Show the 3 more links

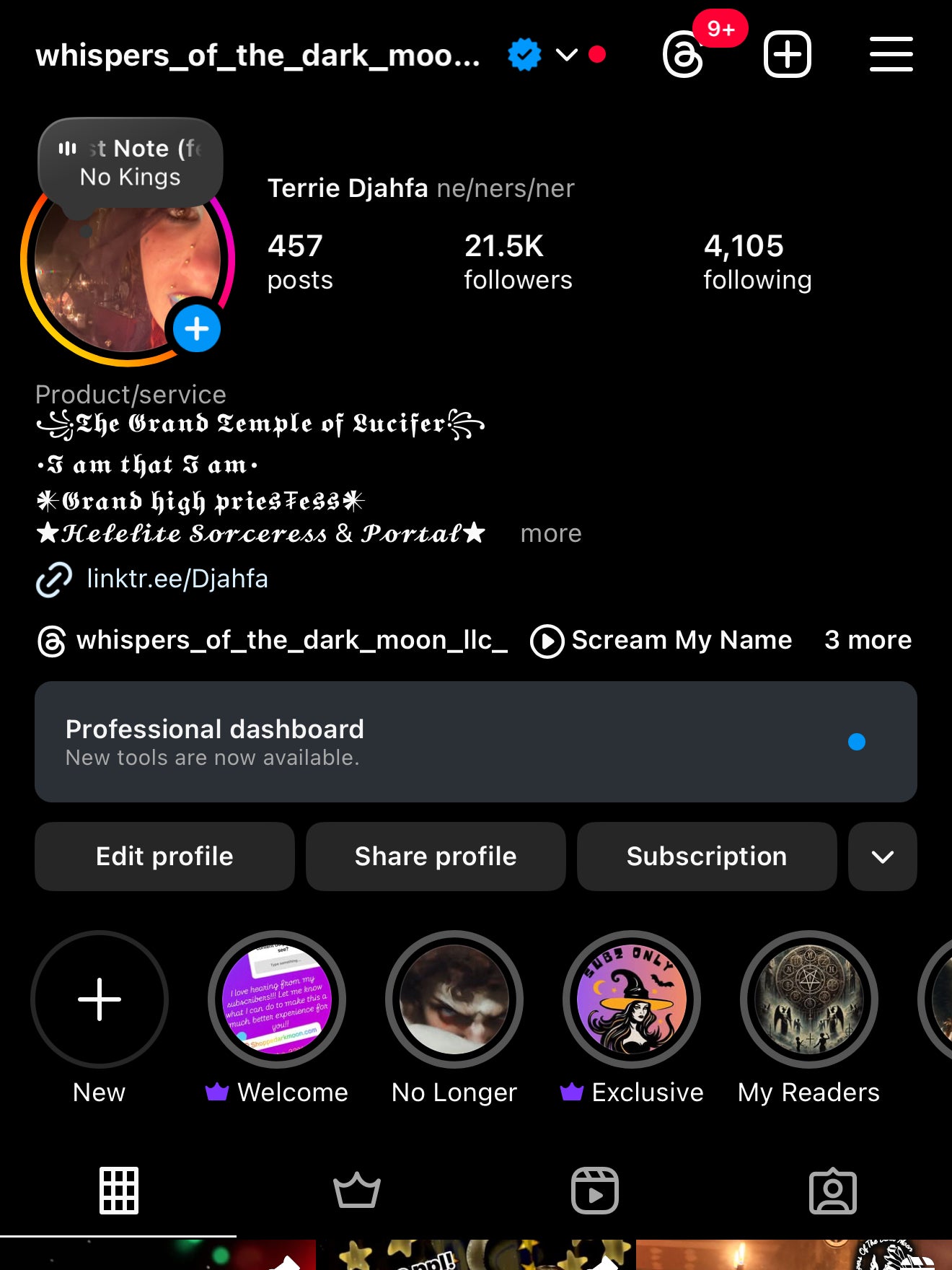(868, 640)
